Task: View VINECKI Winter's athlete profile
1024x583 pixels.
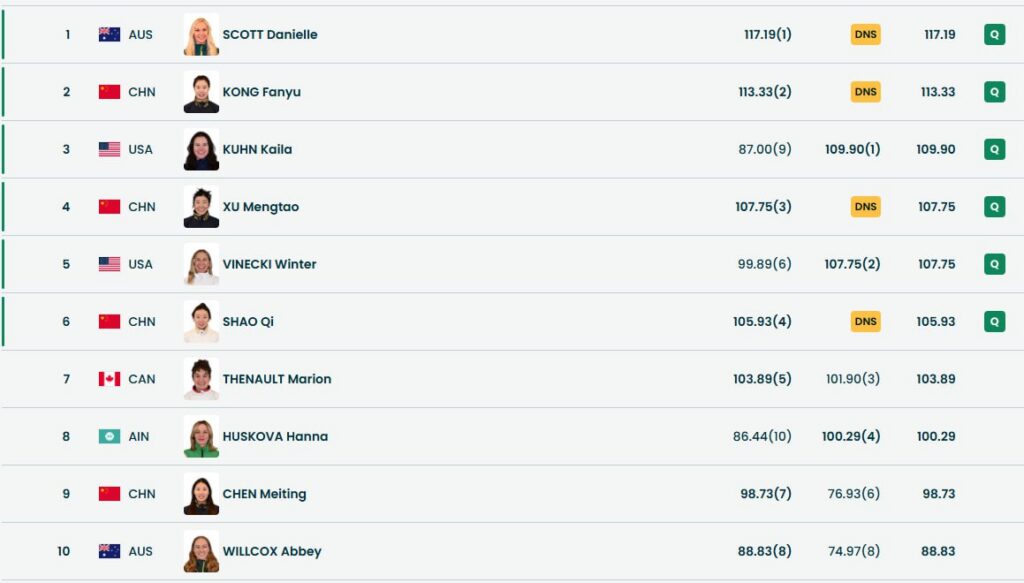Action: point(269,265)
